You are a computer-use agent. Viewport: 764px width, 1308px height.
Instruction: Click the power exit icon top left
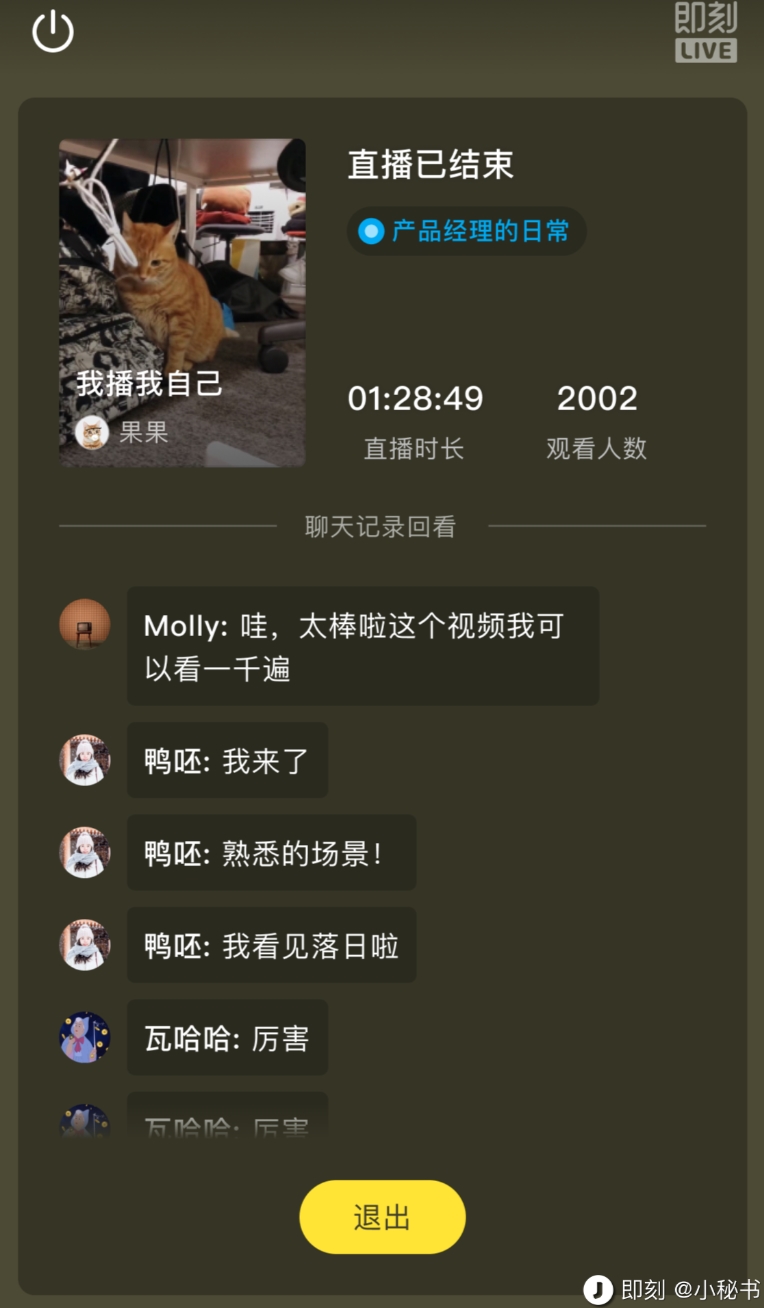click(x=48, y=31)
